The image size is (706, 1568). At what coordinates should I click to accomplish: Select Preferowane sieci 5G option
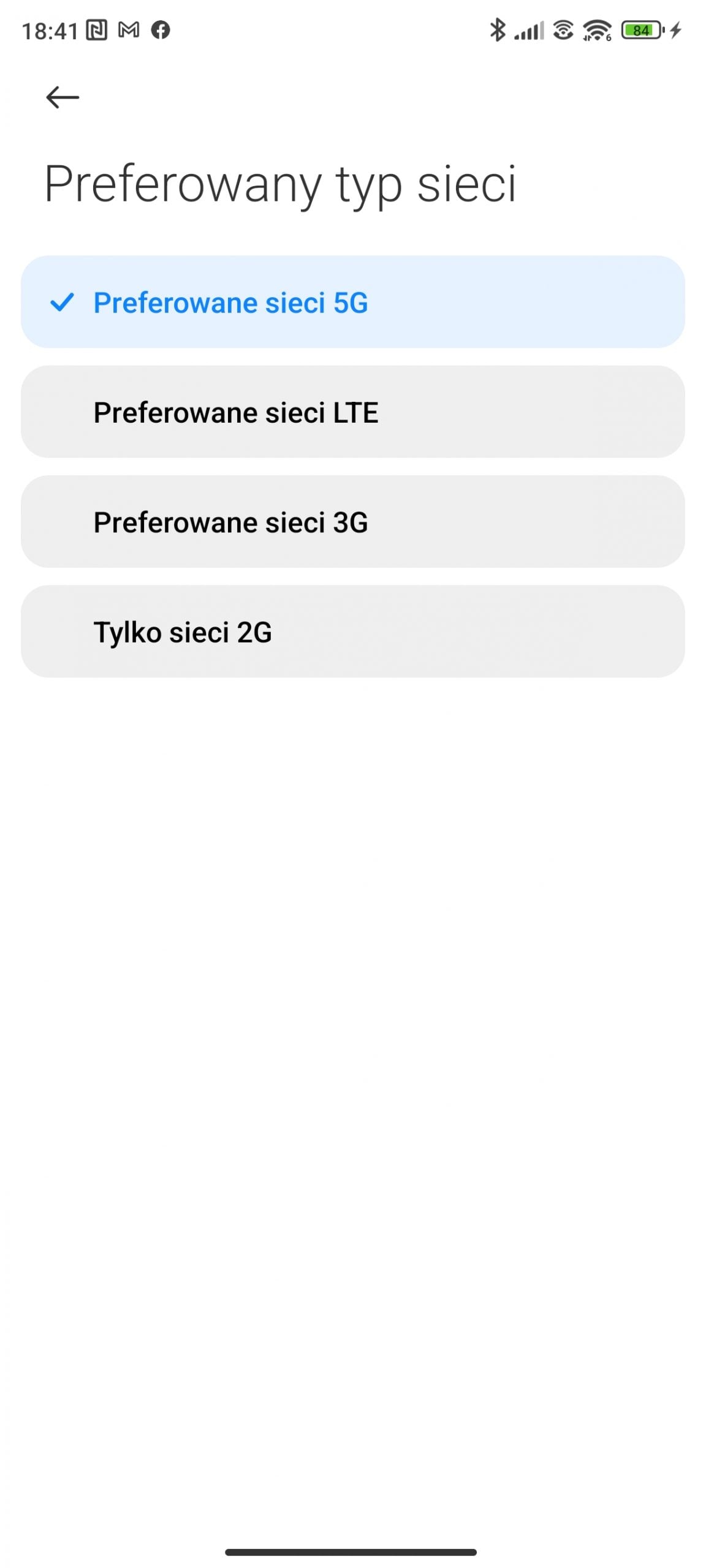tap(352, 302)
